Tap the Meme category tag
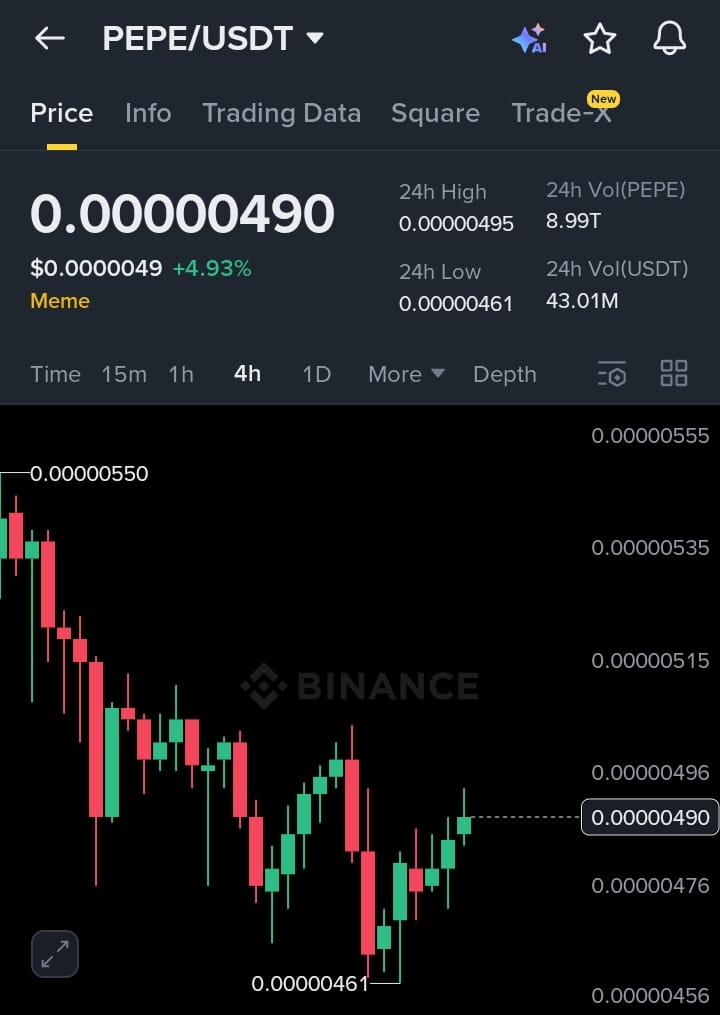 click(60, 301)
